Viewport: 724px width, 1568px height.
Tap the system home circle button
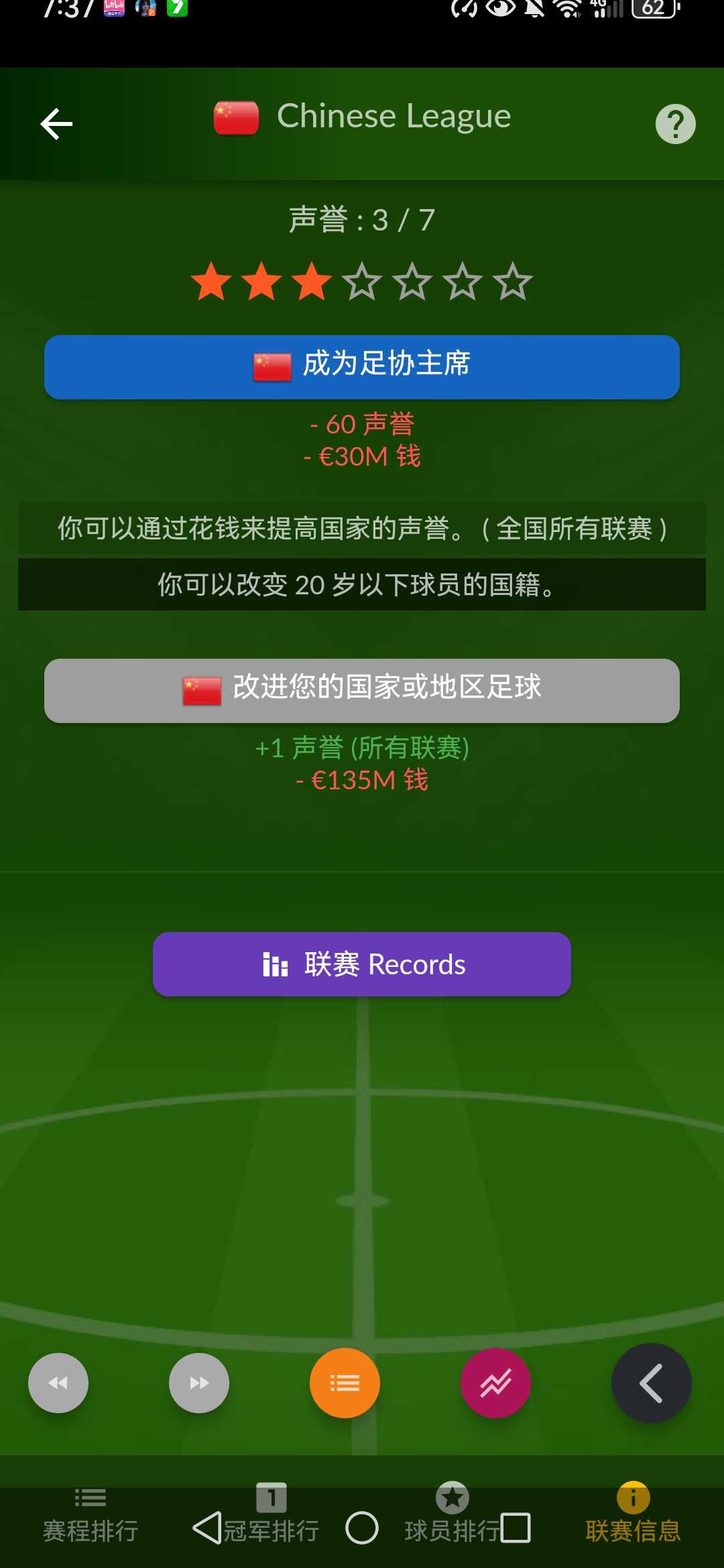point(362,1528)
